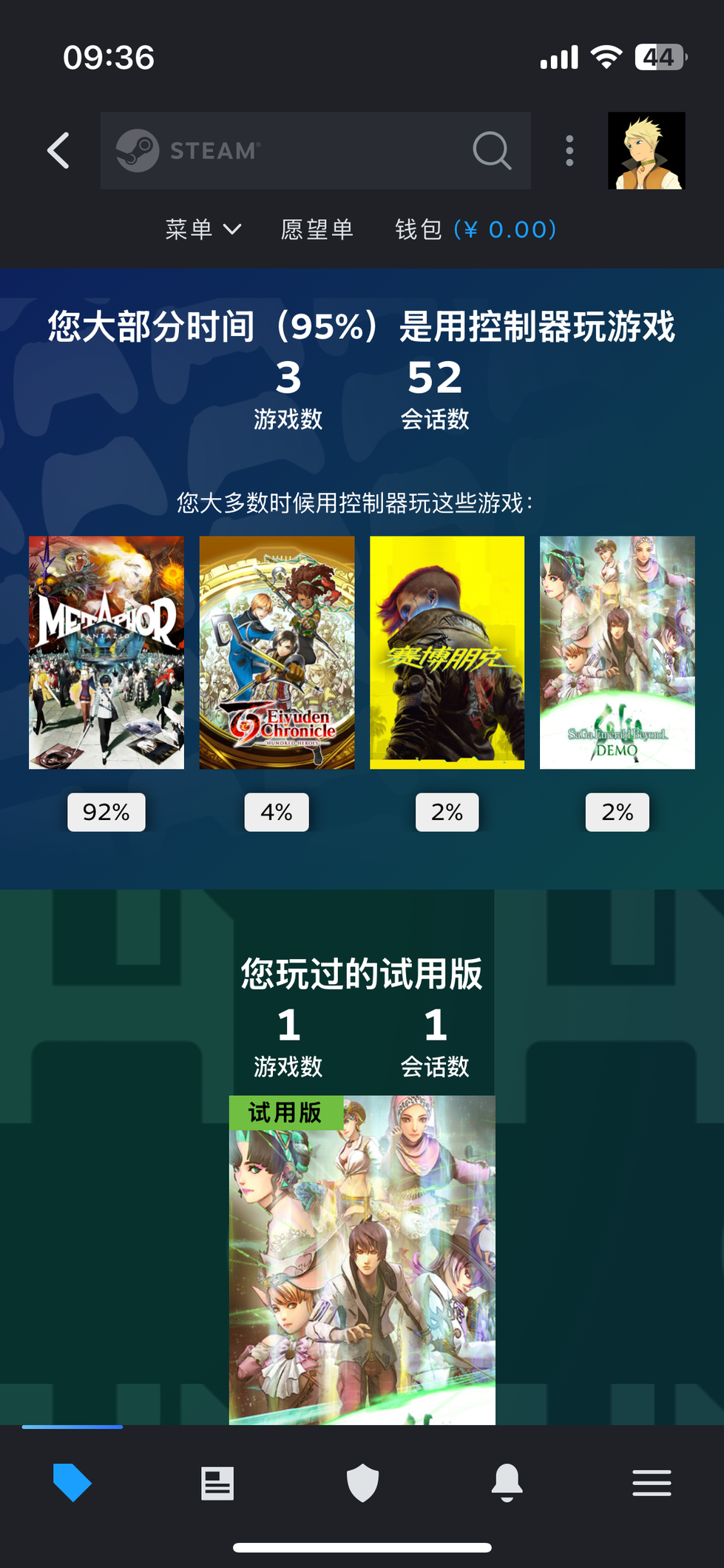Image resolution: width=724 pixels, height=1568 pixels.
Task: Switch to the store tag tab
Action: point(72,1482)
